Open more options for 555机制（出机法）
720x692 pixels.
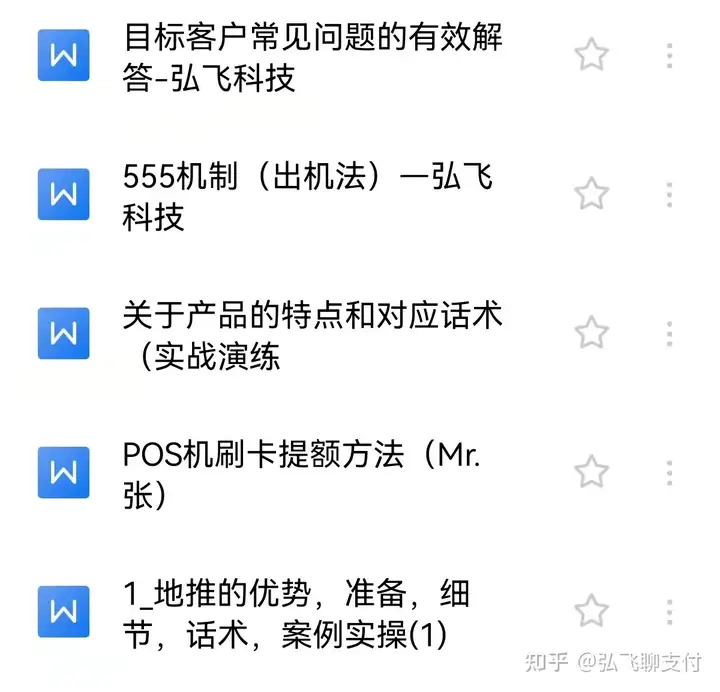coord(669,194)
